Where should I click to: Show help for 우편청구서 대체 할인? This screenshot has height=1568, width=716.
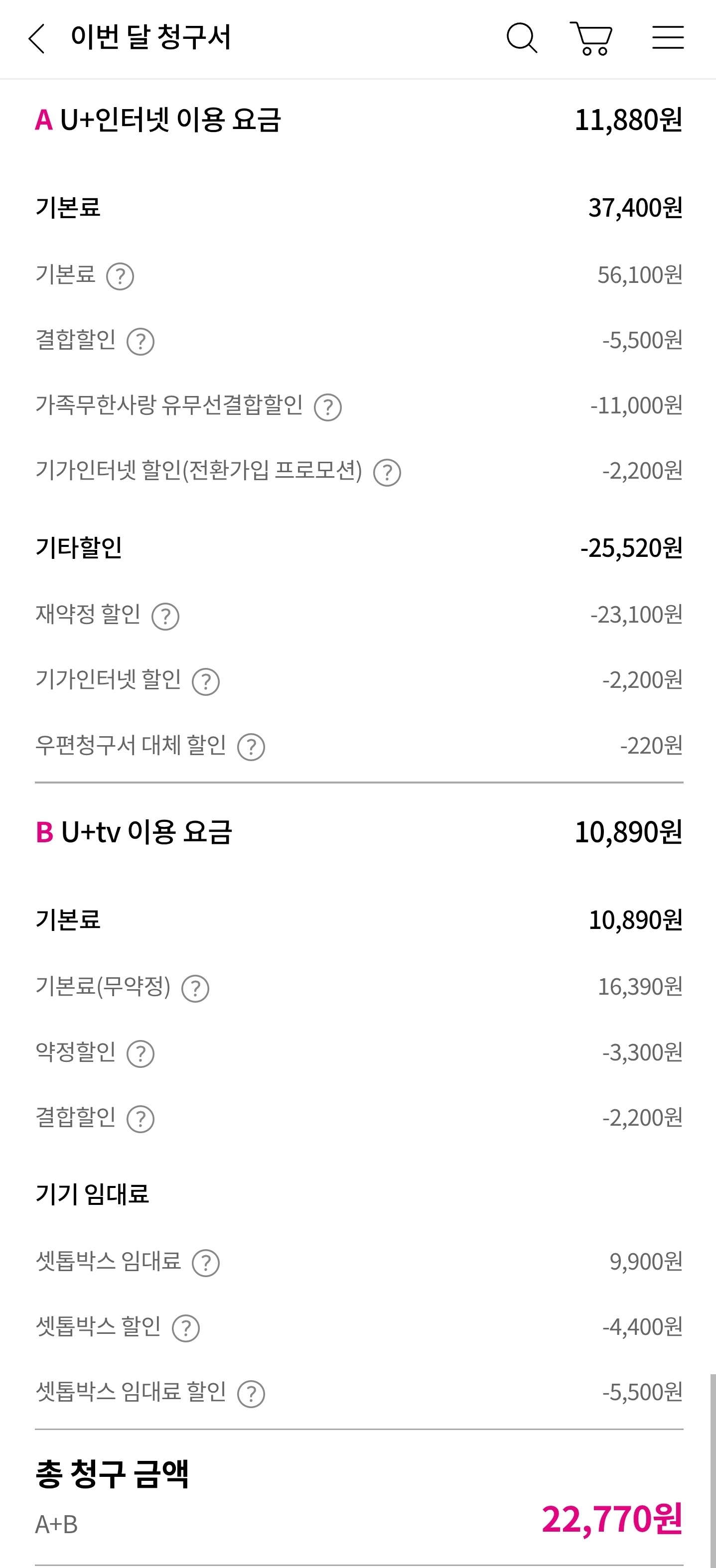tap(251, 747)
